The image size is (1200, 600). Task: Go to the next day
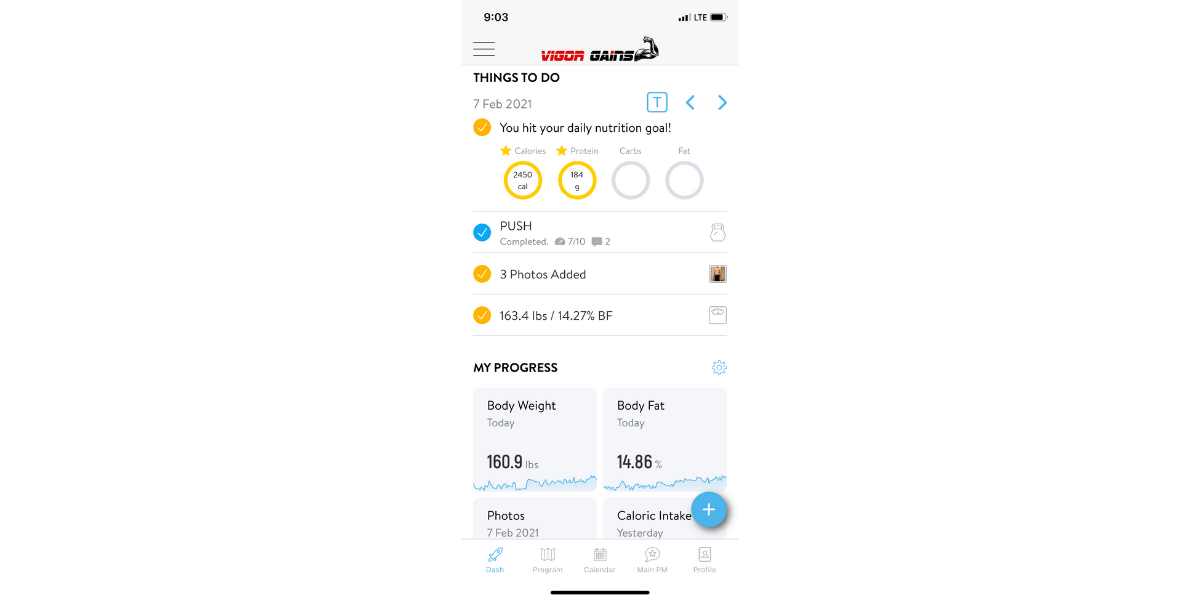click(722, 102)
